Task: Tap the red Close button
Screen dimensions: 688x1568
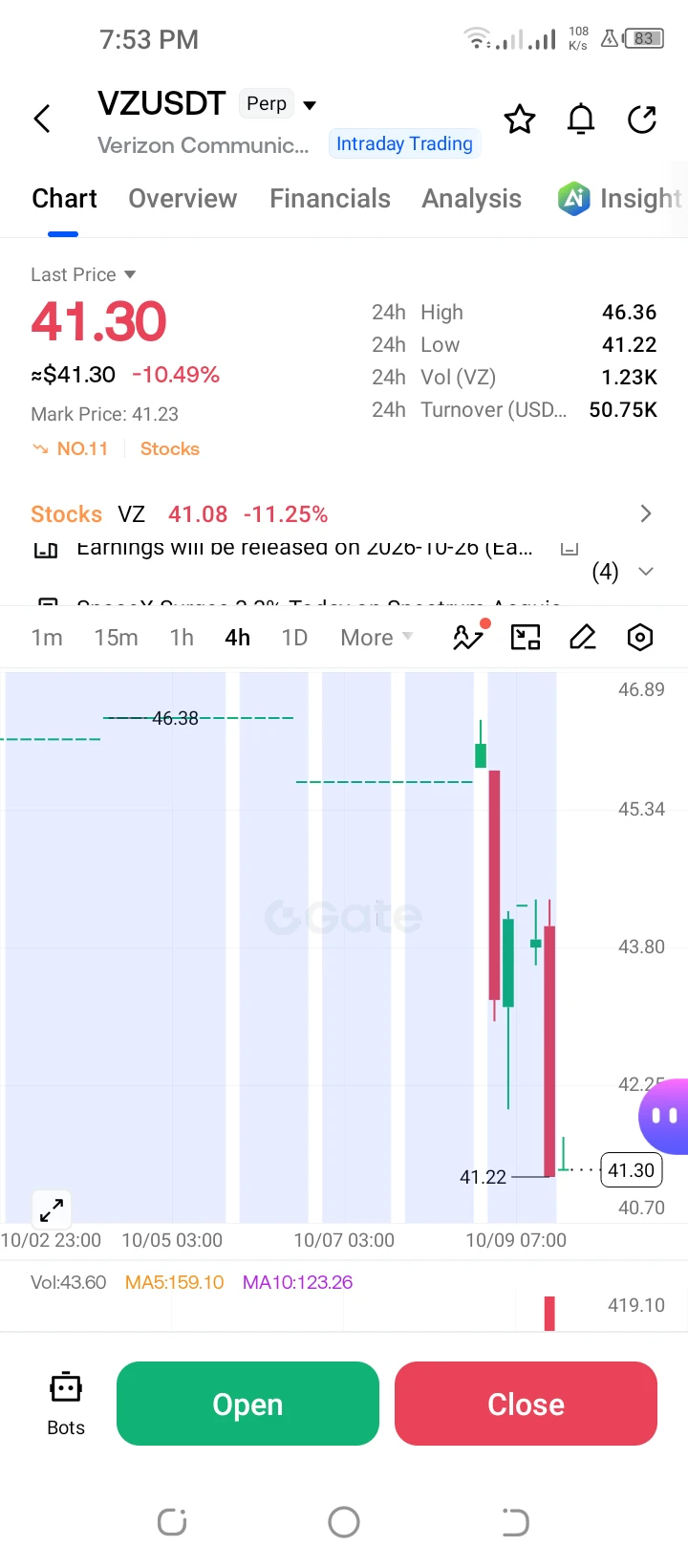Action: click(526, 1404)
